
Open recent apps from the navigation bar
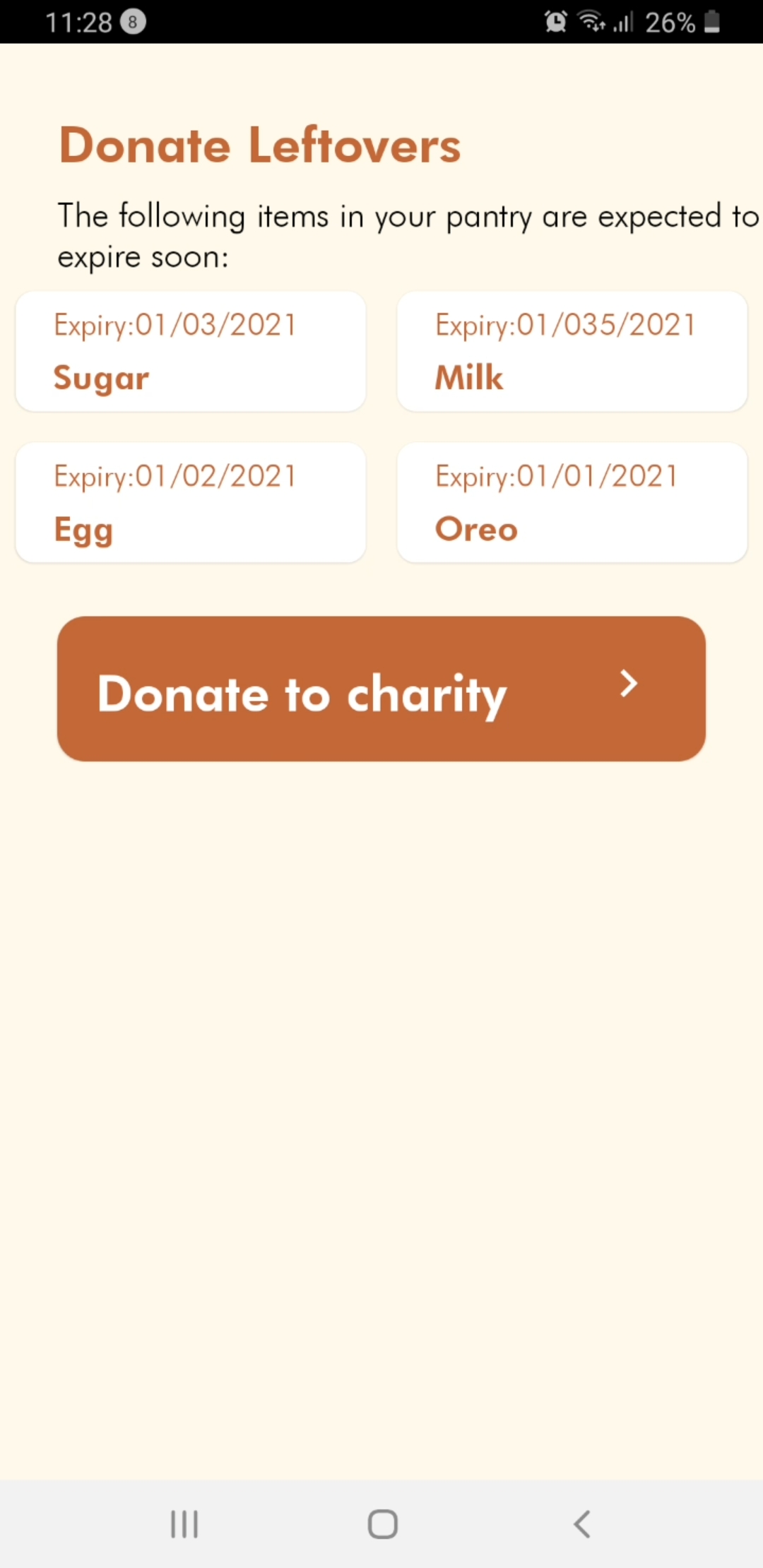pyautogui.click(x=184, y=1524)
